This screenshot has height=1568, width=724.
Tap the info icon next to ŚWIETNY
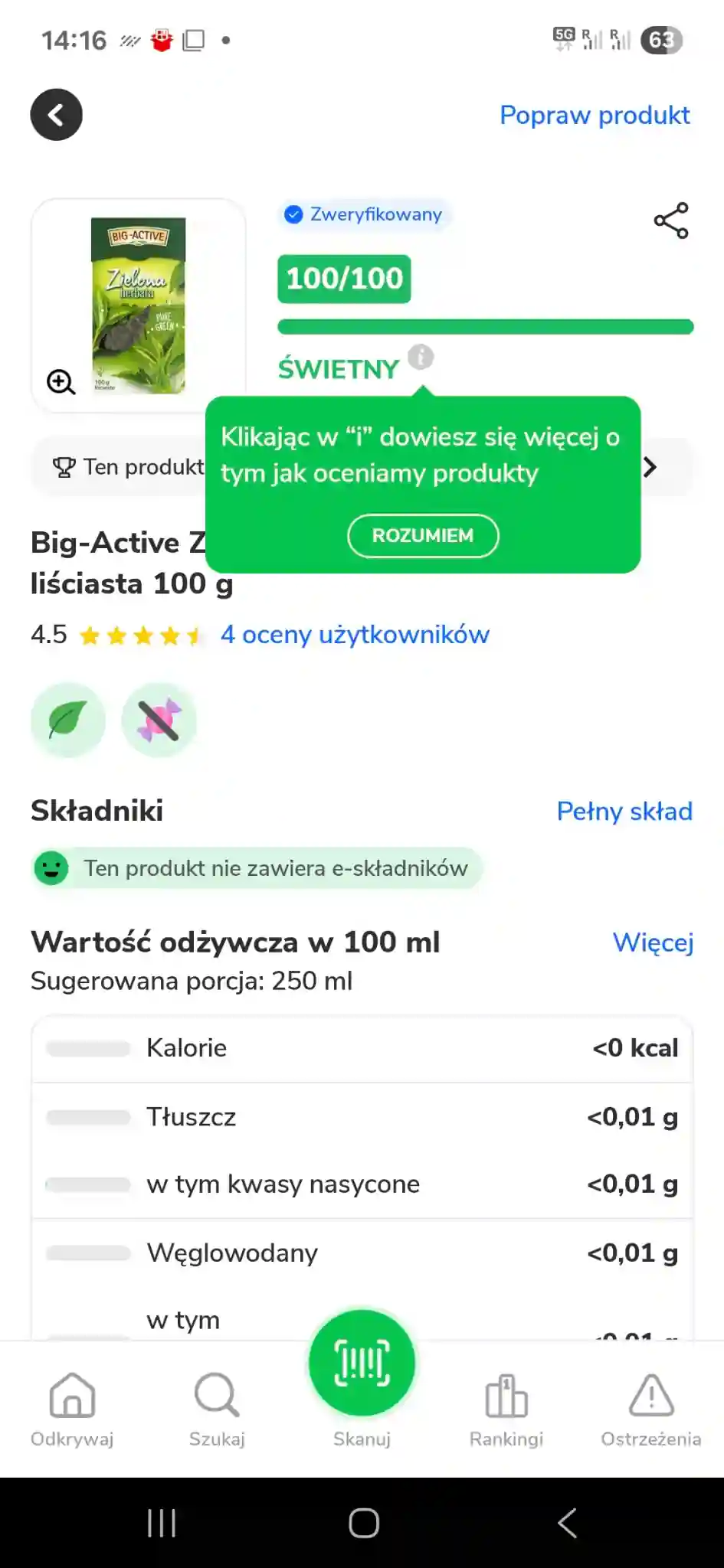click(421, 357)
